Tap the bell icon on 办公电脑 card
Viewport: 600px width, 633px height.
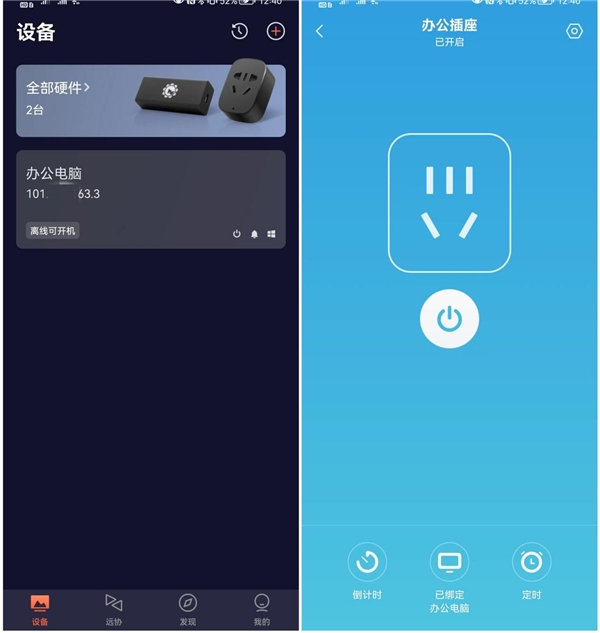(x=254, y=234)
